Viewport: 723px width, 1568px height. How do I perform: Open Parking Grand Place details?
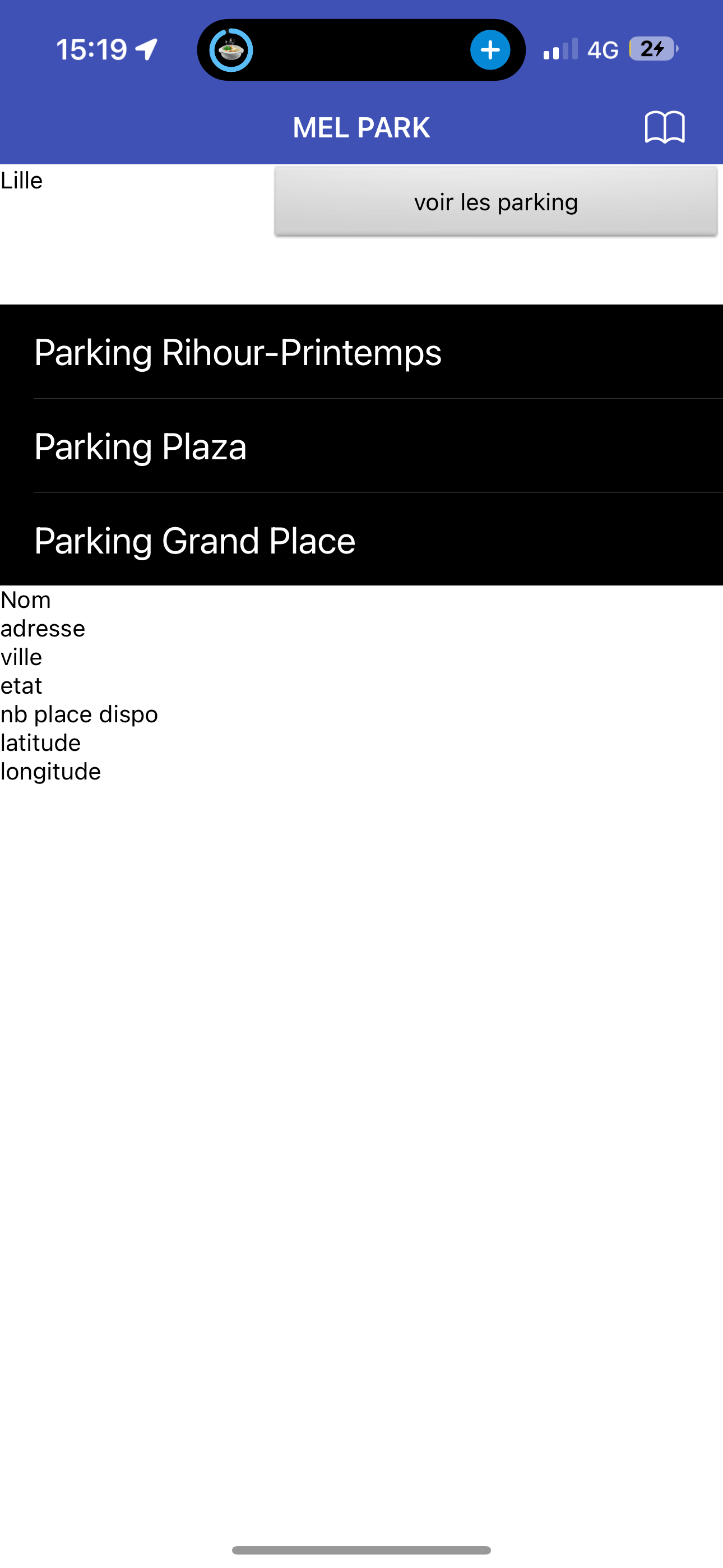click(361, 540)
